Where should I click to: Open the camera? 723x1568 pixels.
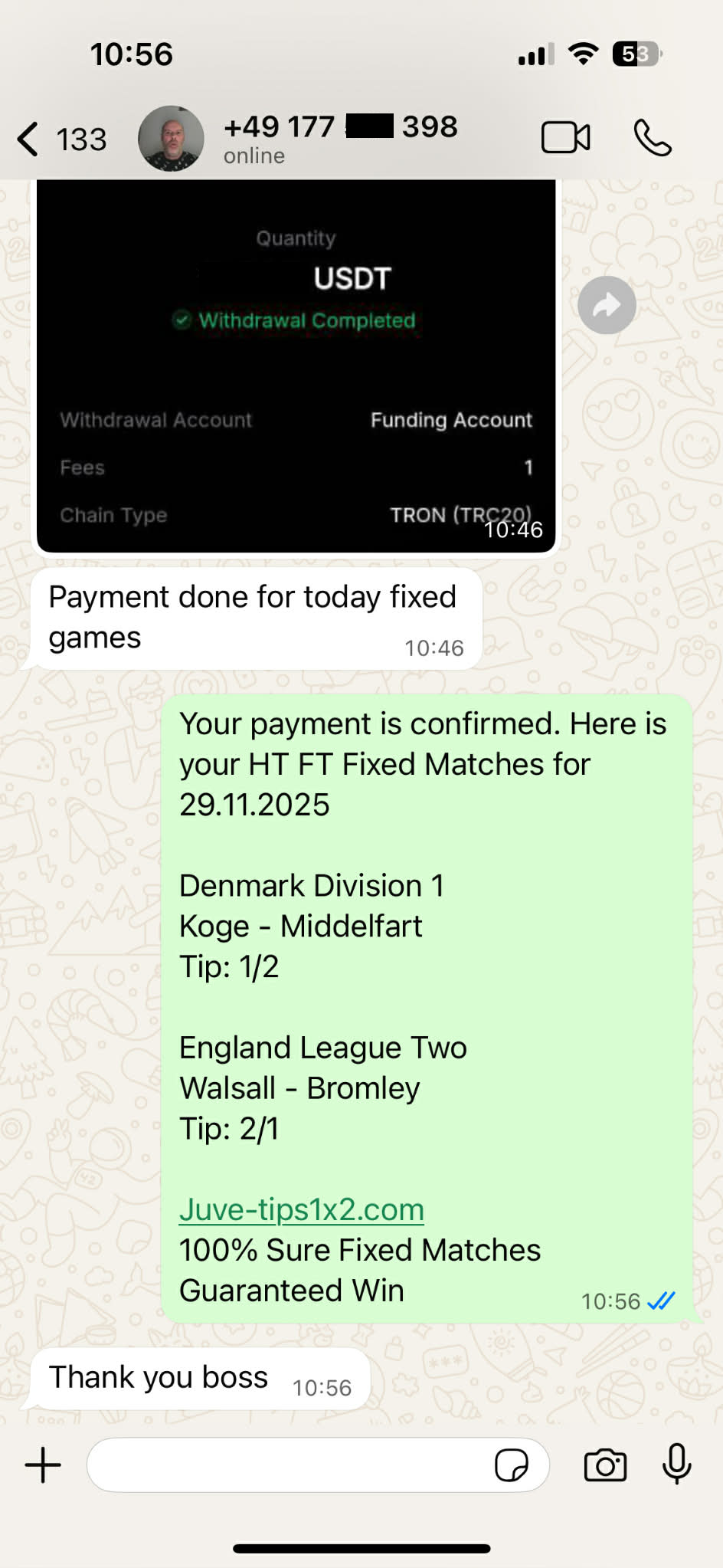coord(605,1465)
